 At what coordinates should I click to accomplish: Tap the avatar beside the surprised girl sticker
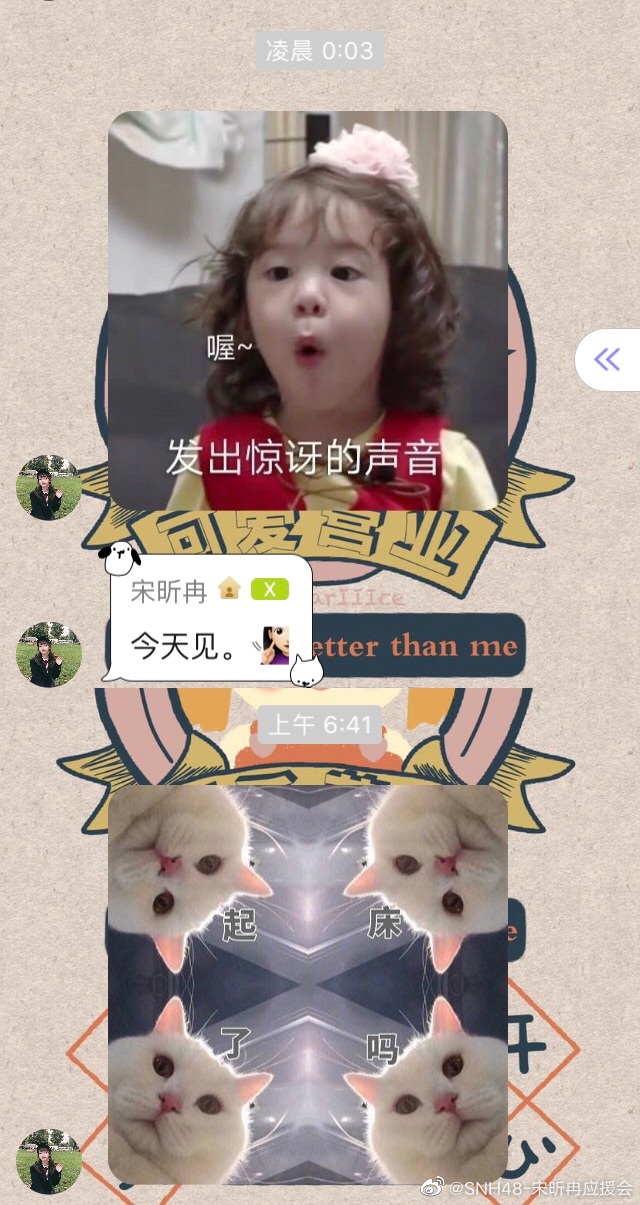point(49,488)
